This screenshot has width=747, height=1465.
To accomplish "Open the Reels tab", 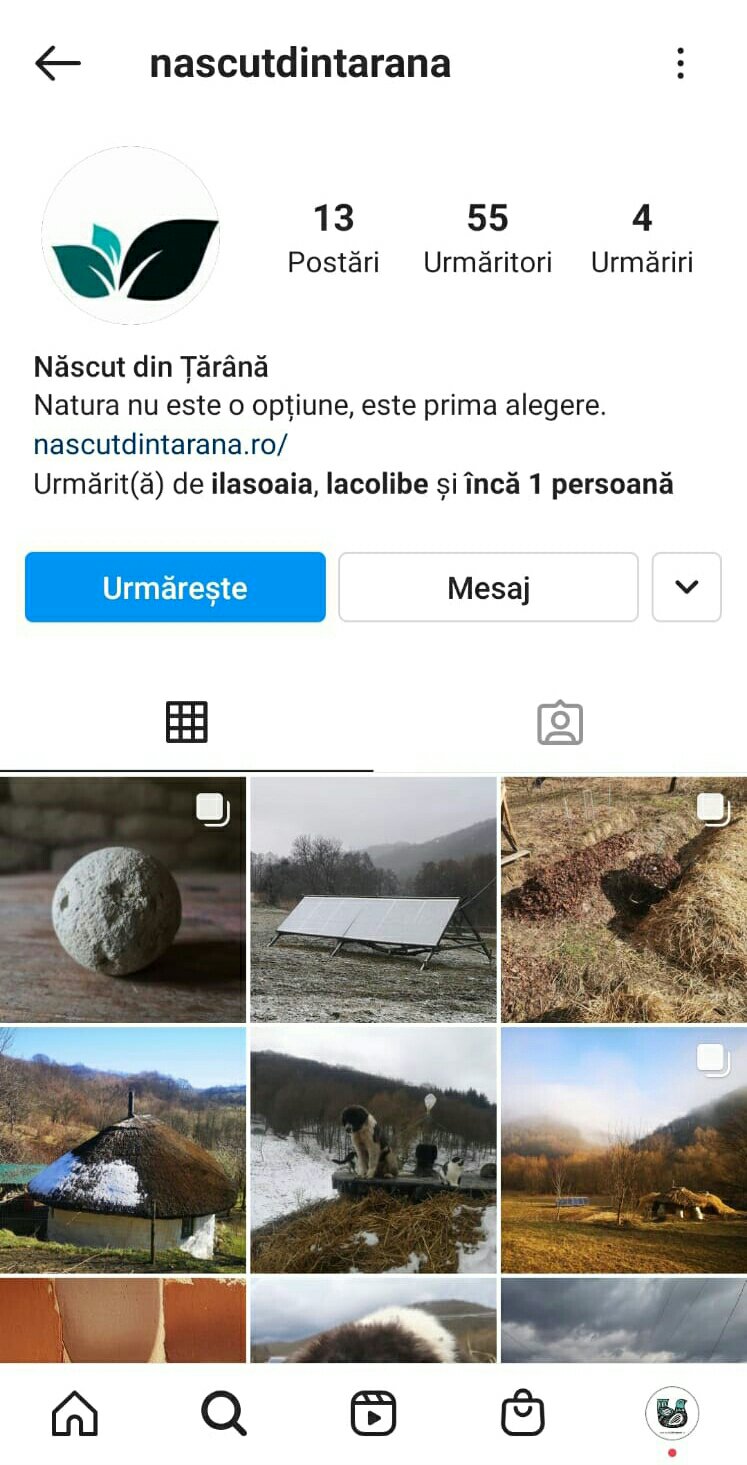I will [x=373, y=1414].
